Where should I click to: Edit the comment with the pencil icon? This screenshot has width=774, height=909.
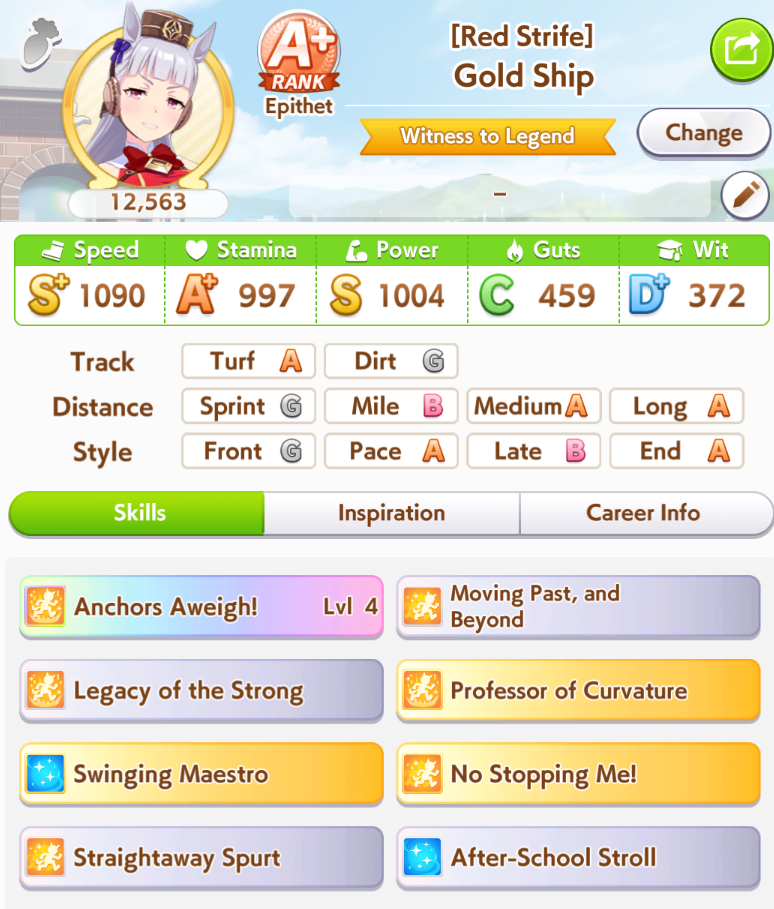744,195
